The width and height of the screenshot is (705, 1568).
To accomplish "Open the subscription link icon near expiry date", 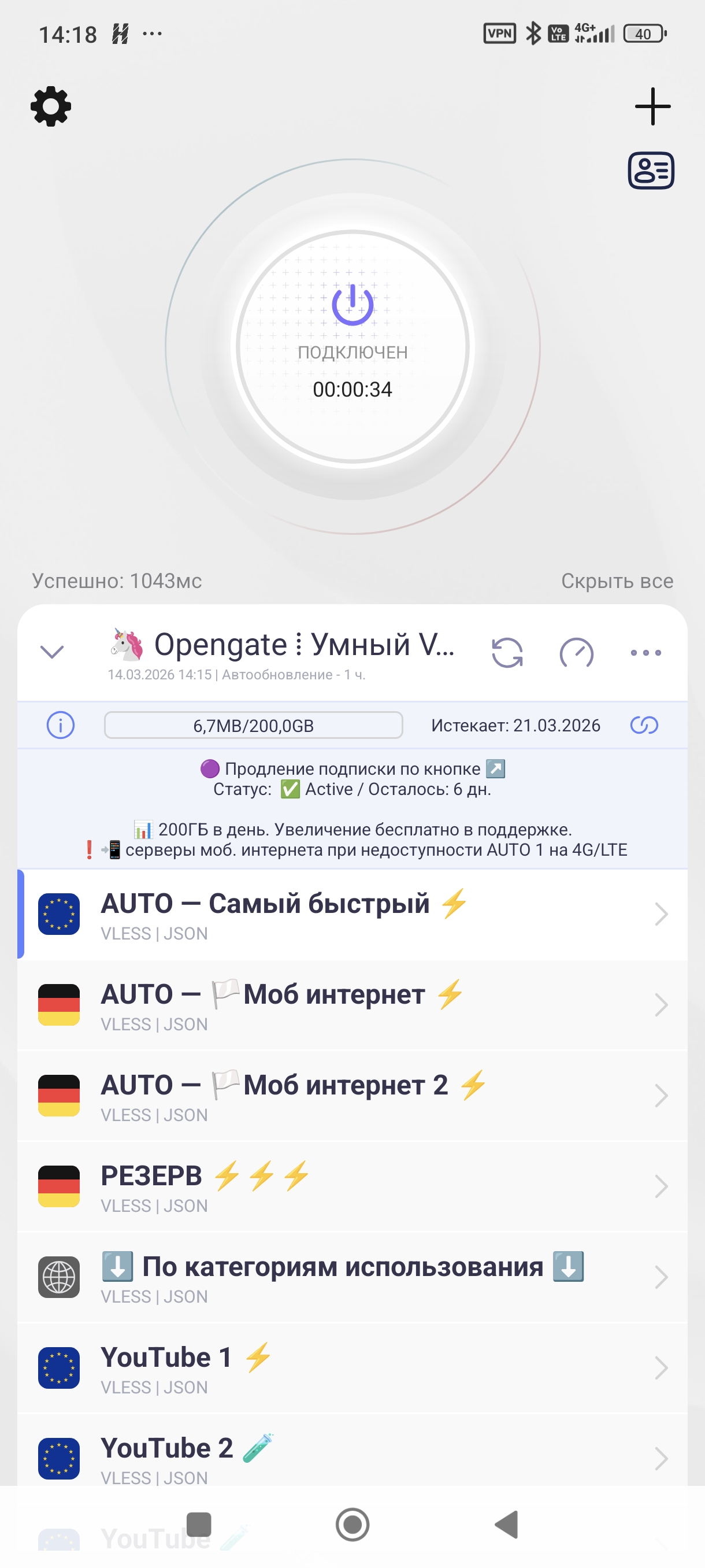I will (x=644, y=725).
